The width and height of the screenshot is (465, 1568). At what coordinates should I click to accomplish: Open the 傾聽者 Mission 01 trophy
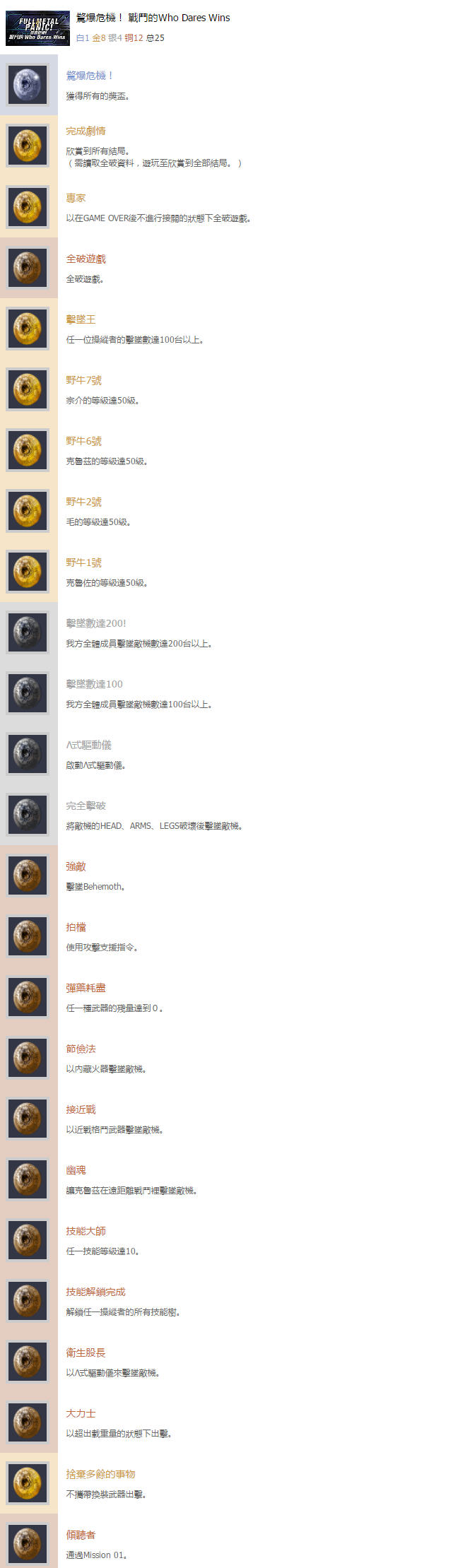pos(81,1535)
